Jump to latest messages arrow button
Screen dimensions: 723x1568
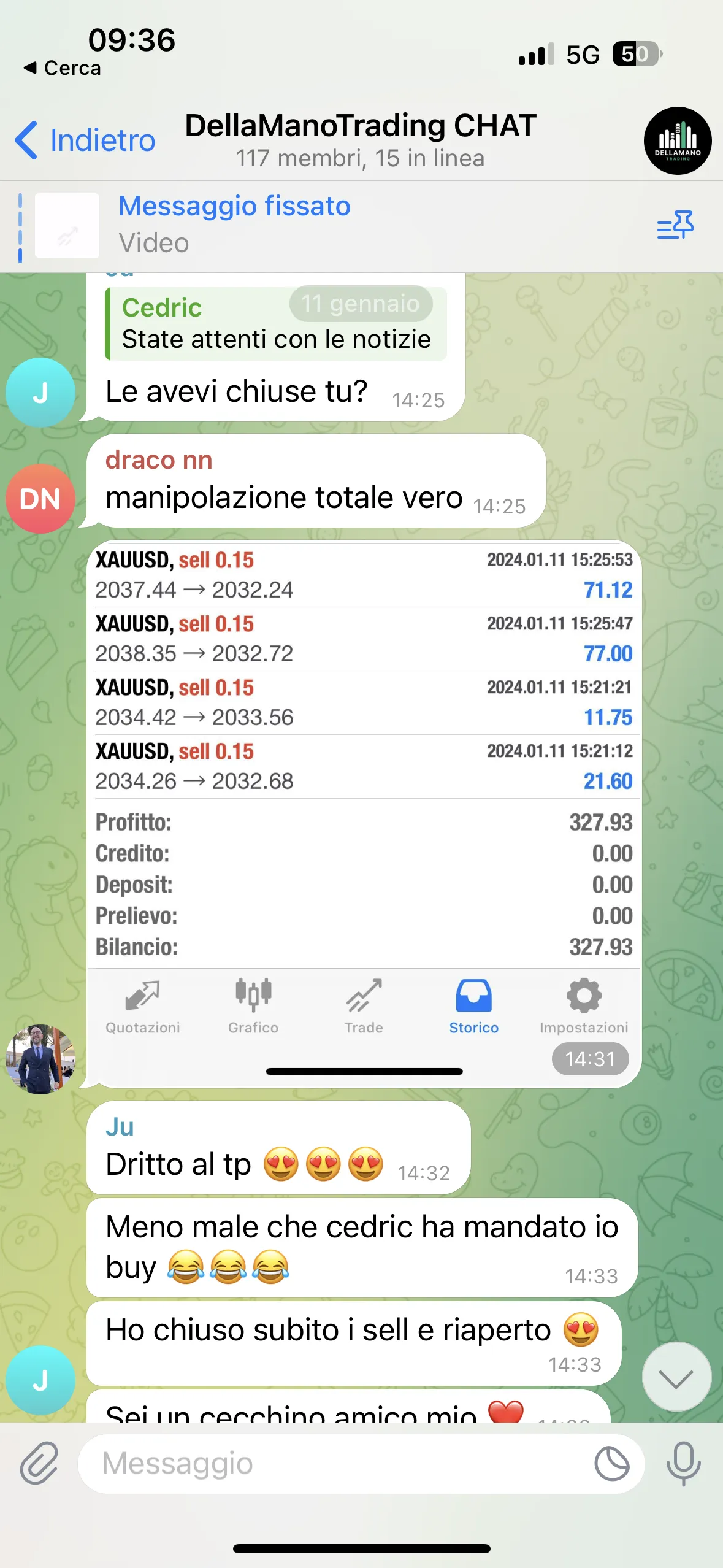click(x=676, y=1377)
